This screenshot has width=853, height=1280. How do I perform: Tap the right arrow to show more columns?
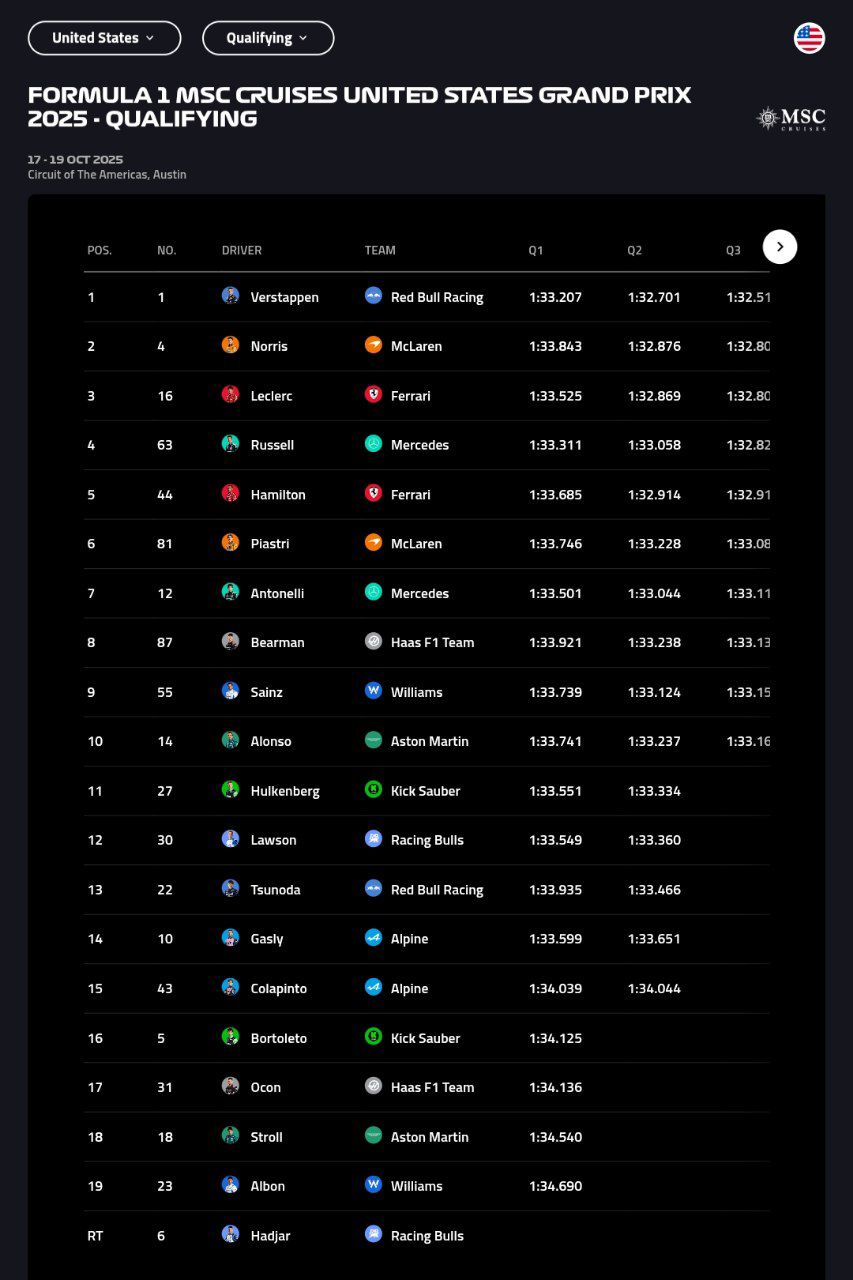pos(779,247)
